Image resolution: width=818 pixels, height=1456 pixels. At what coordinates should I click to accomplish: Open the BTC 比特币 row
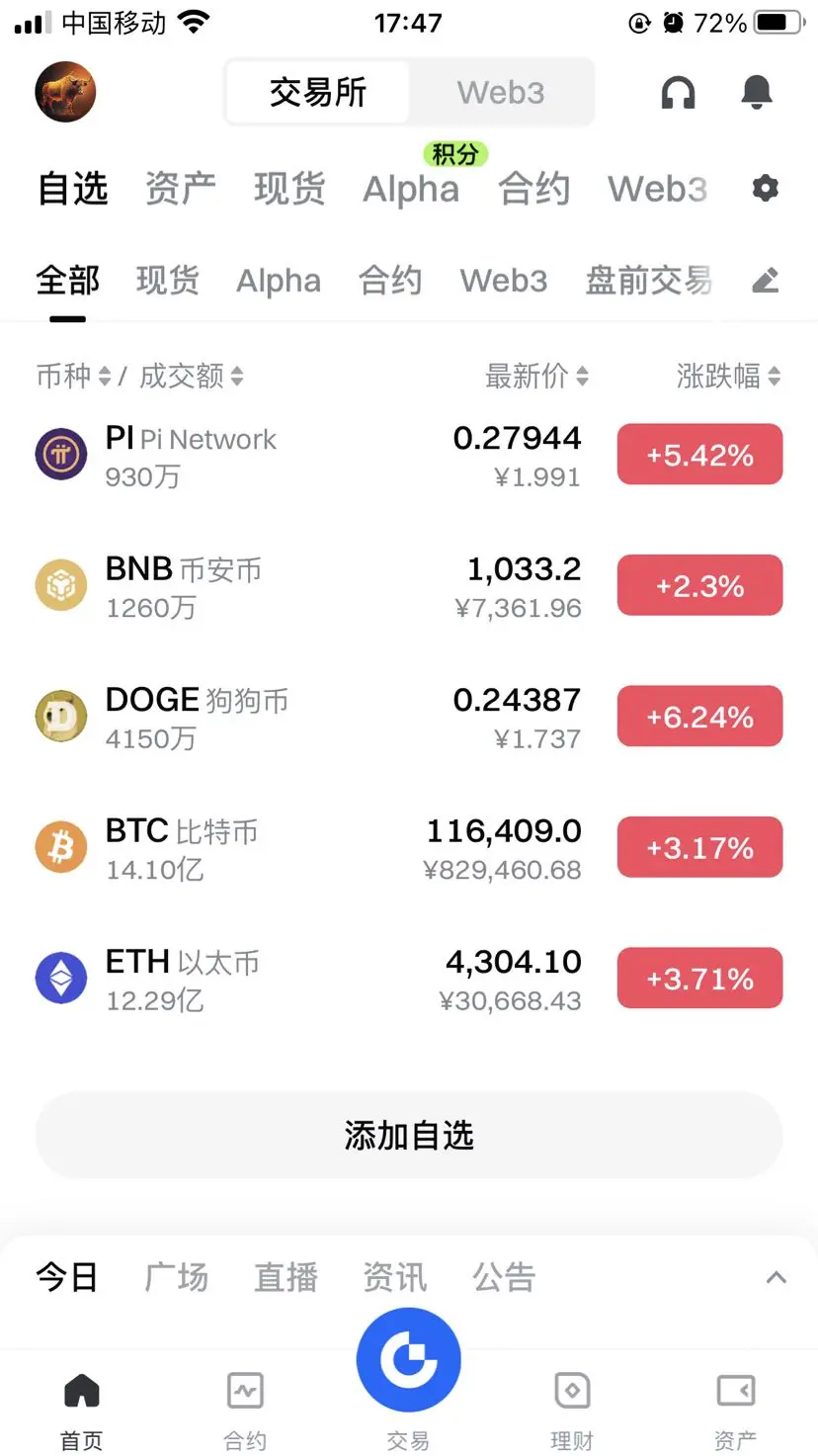pos(296,848)
